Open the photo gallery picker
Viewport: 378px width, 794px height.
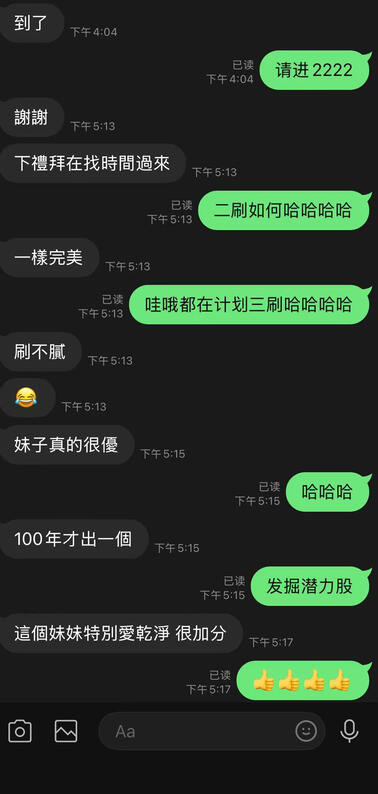[66, 731]
